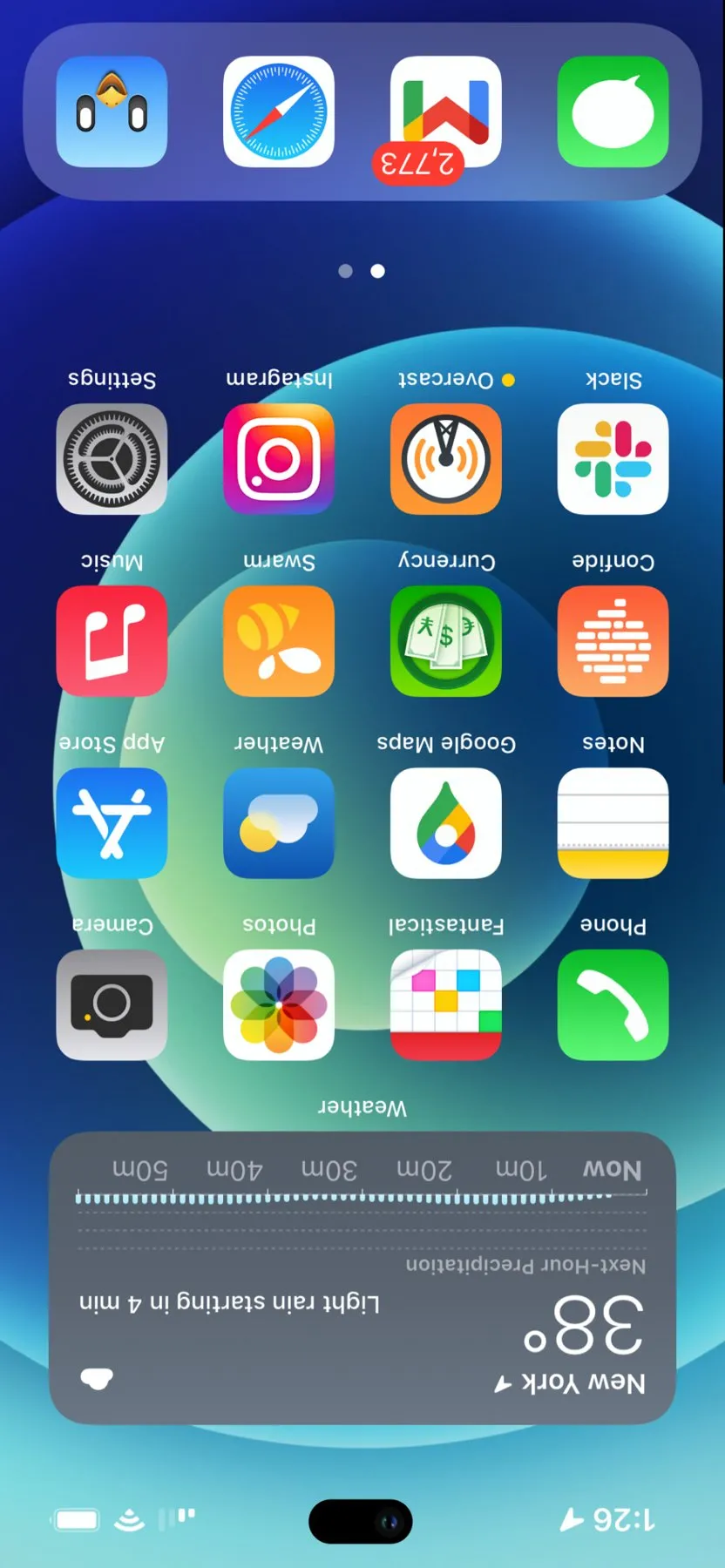Screen dimensions: 725x1568
Task: Open the Fantastical calendar app
Action: 446,1005
